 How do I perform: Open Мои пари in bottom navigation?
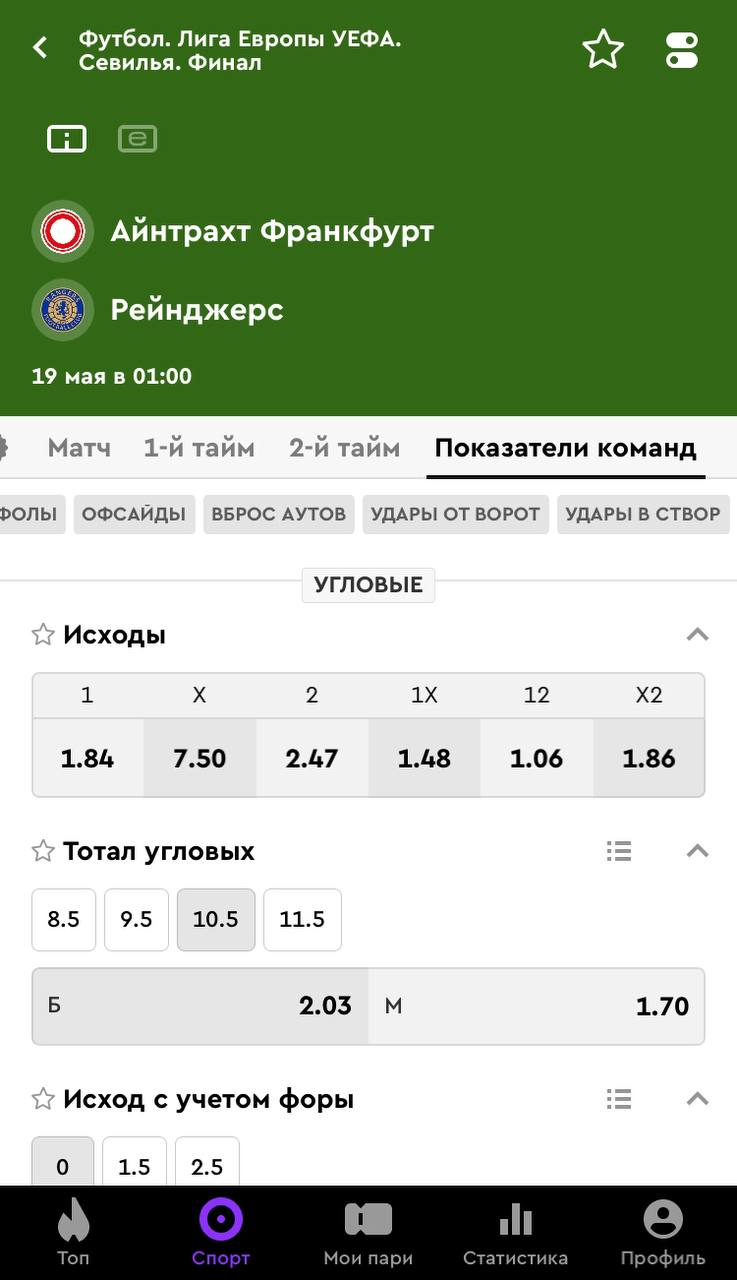pos(368,1234)
